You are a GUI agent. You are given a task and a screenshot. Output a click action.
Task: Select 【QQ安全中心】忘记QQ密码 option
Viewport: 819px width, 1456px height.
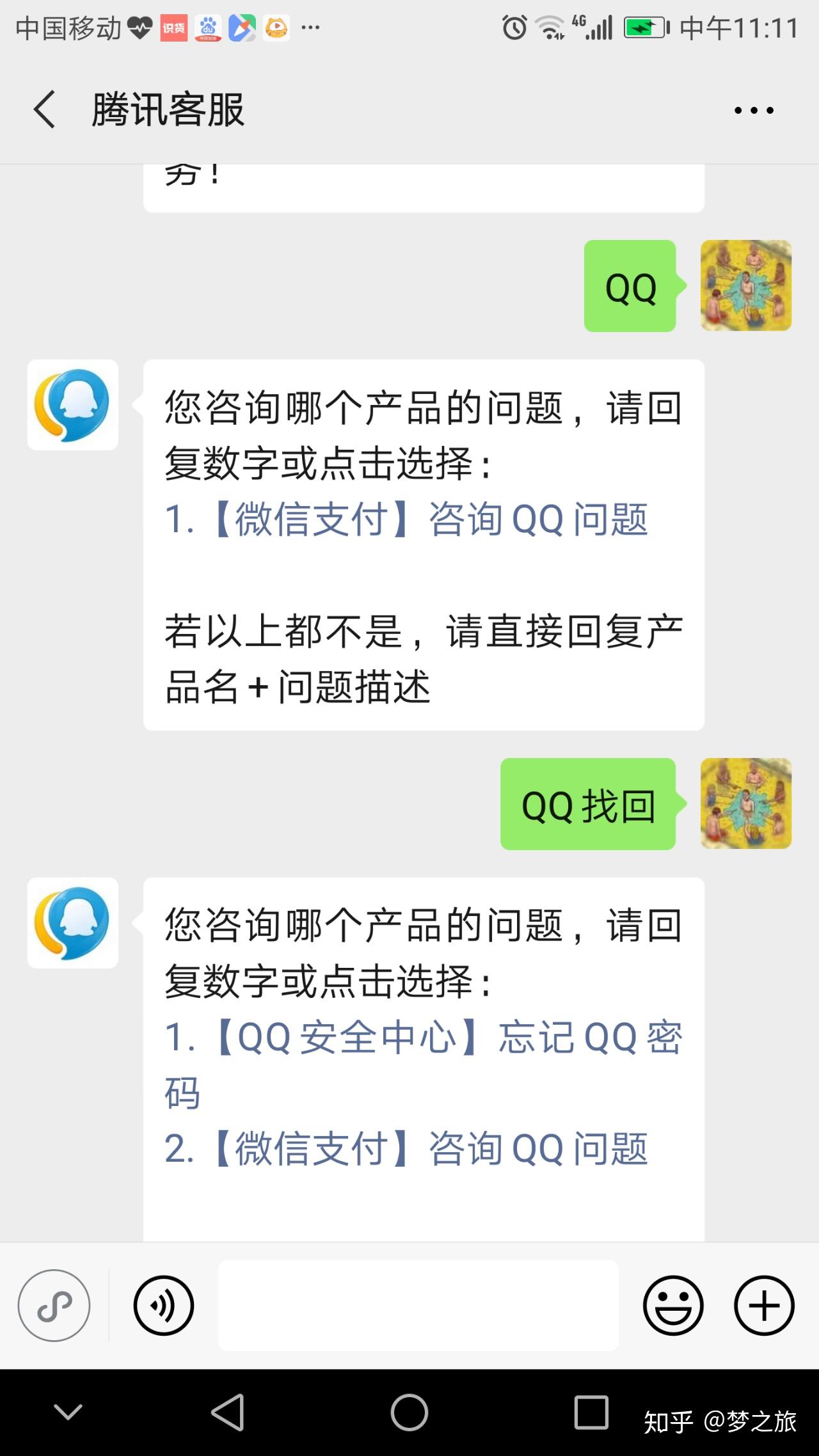(x=422, y=1038)
